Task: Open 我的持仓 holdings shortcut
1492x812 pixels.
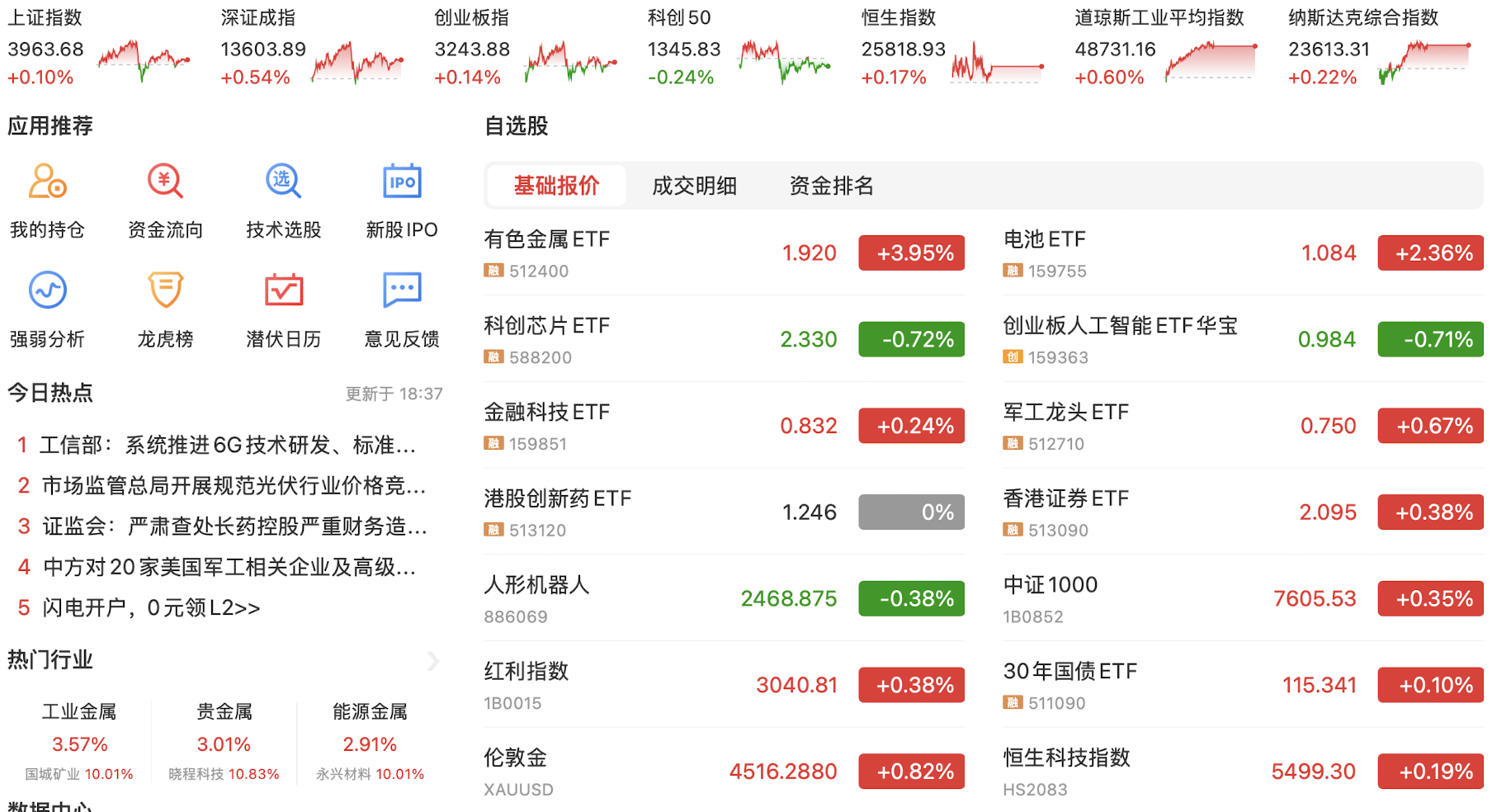Action: click(47, 201)
